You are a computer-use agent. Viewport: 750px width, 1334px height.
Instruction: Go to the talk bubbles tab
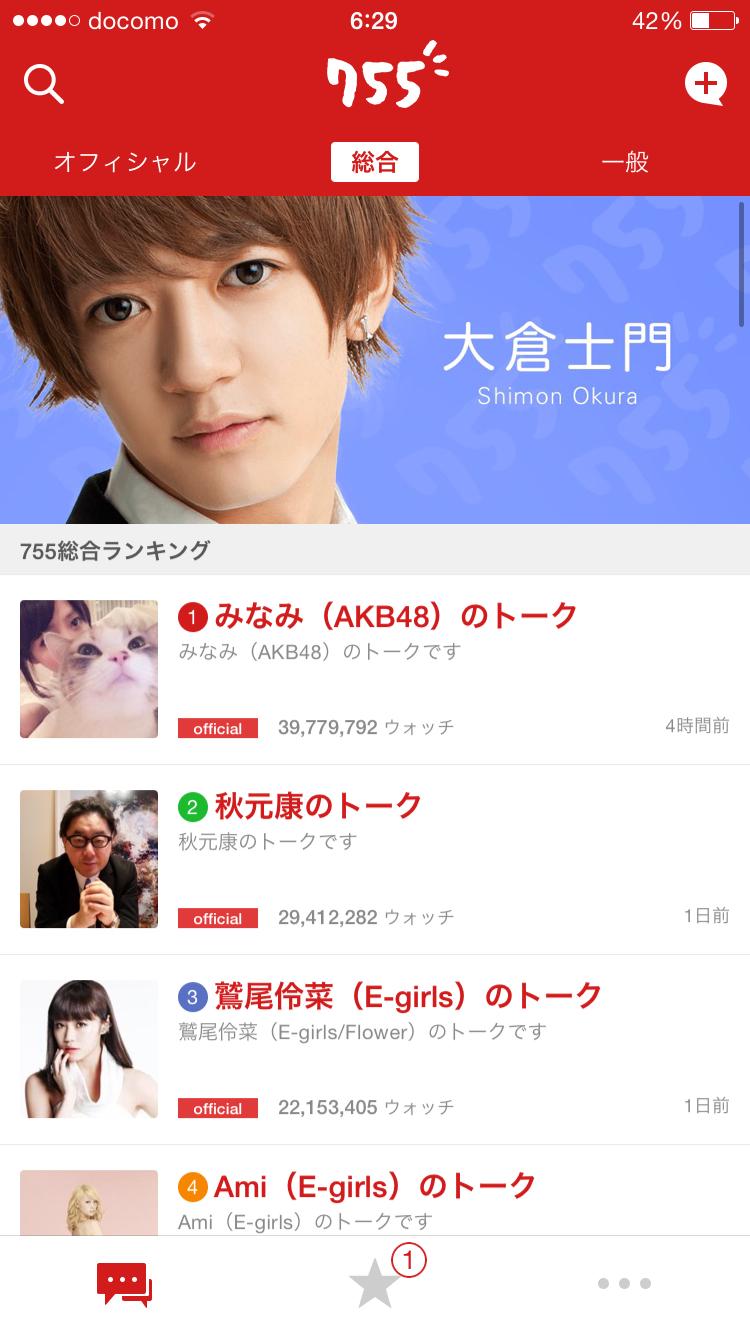point(124,1284)
